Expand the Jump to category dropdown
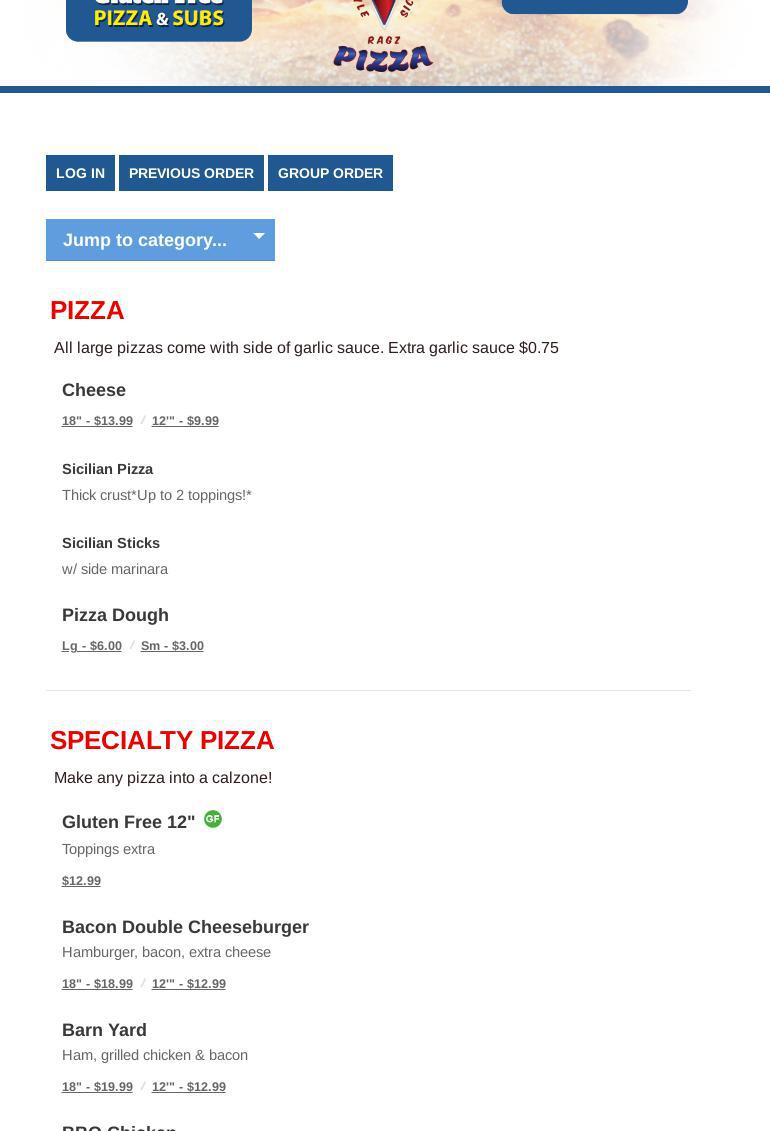This screenshot has height=1131, width=770. click(x=160, y=240)
